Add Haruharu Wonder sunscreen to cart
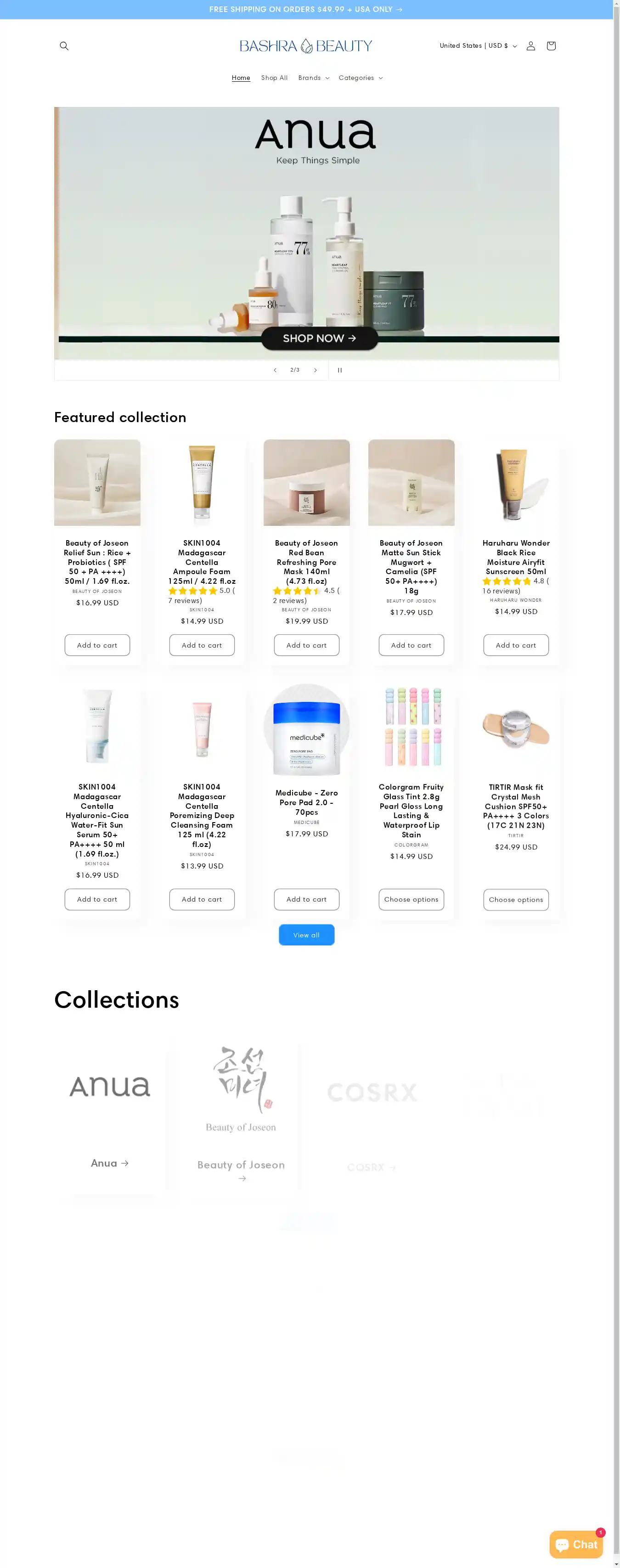The image size is (620, 1568). [x=515, y=645]
